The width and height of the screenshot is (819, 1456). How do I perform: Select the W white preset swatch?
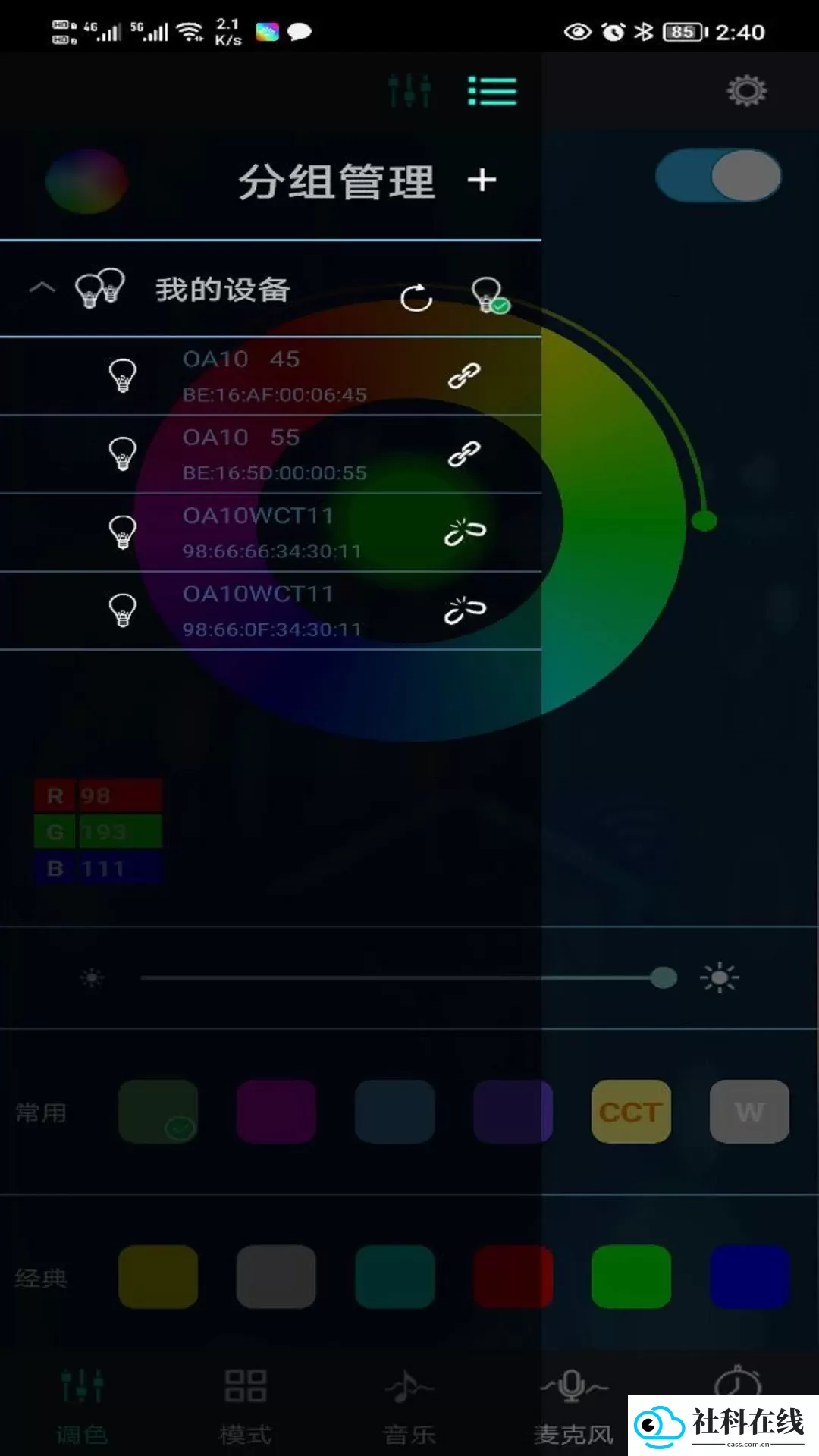(x=749, y=1112)
